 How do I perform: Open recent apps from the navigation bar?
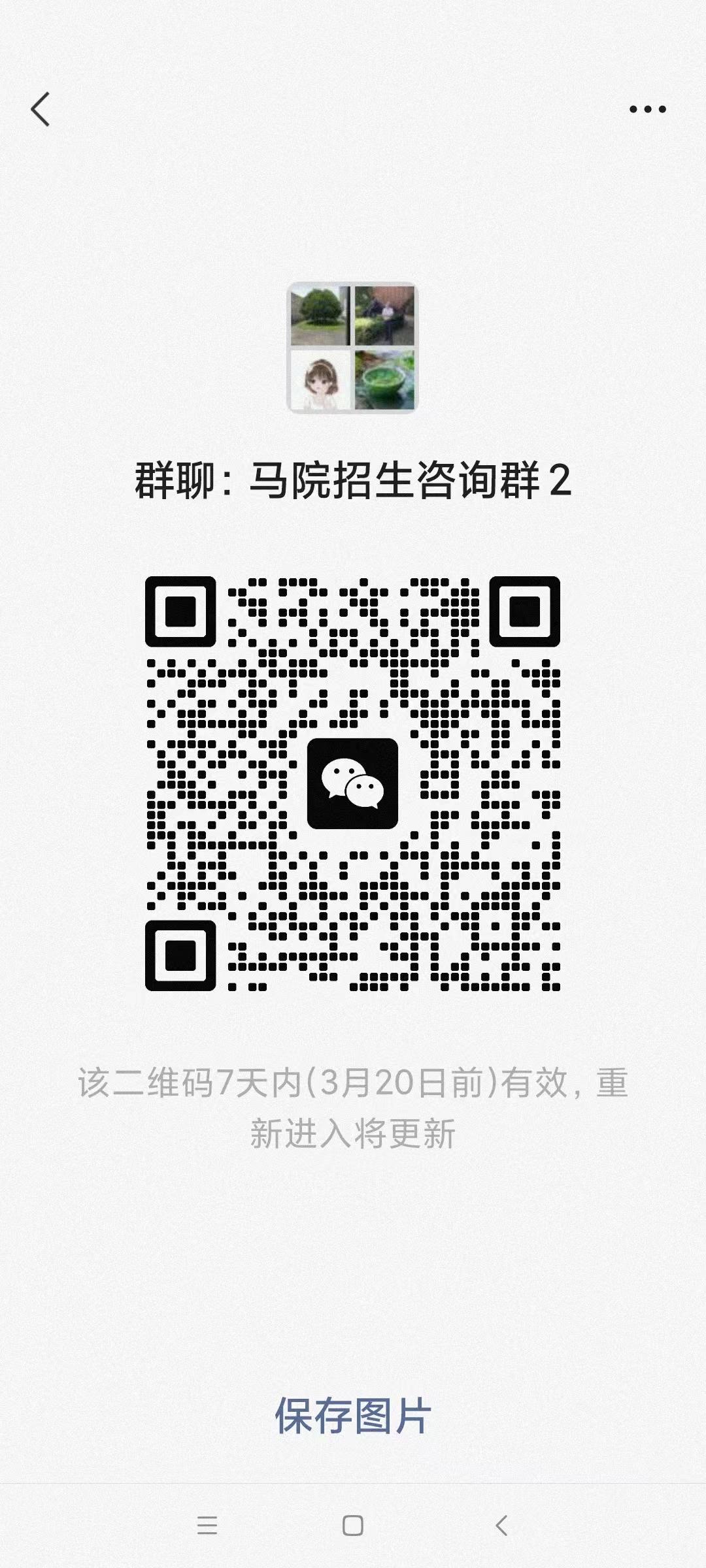tap(207, 1526)
